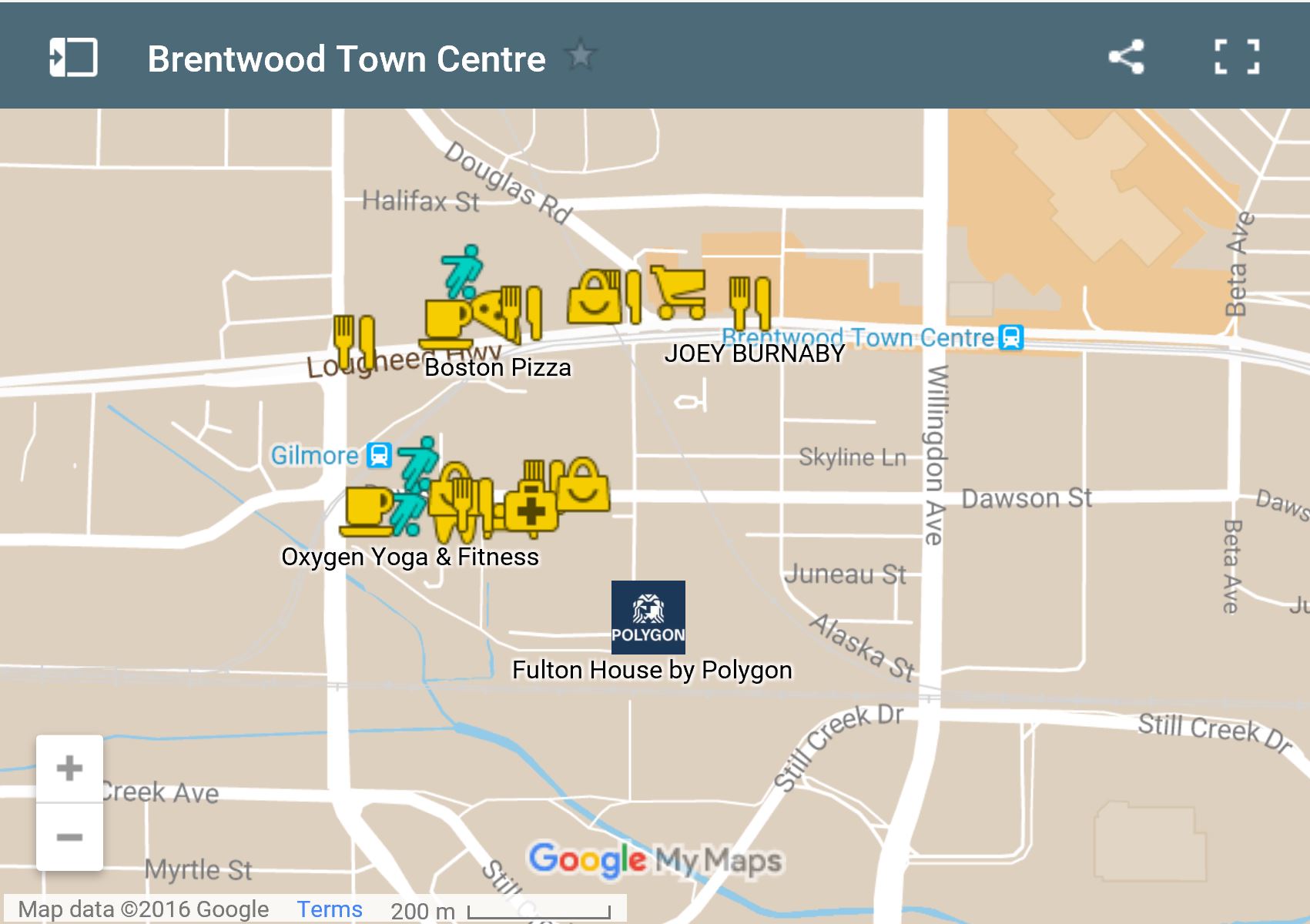Select the medical kit marker

click(x=531, y=507)
